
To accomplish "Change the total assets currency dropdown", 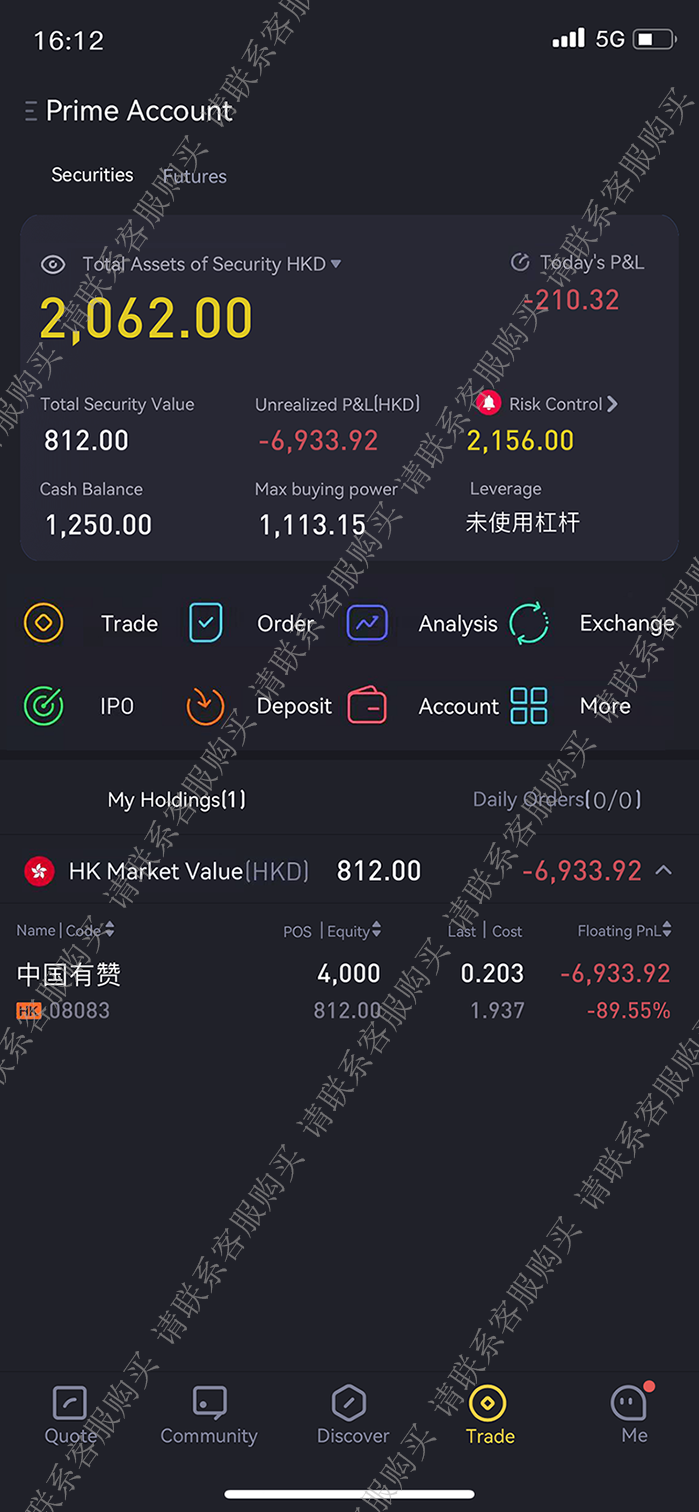I will tap(336, 264).
